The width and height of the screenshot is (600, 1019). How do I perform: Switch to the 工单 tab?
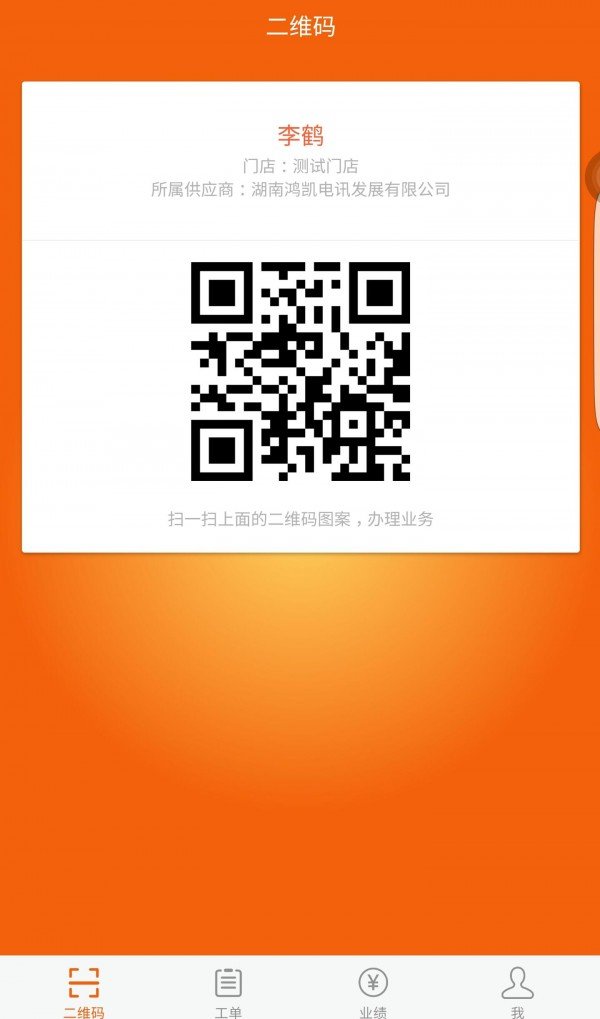pyautogui.click(x=228, y=990)
